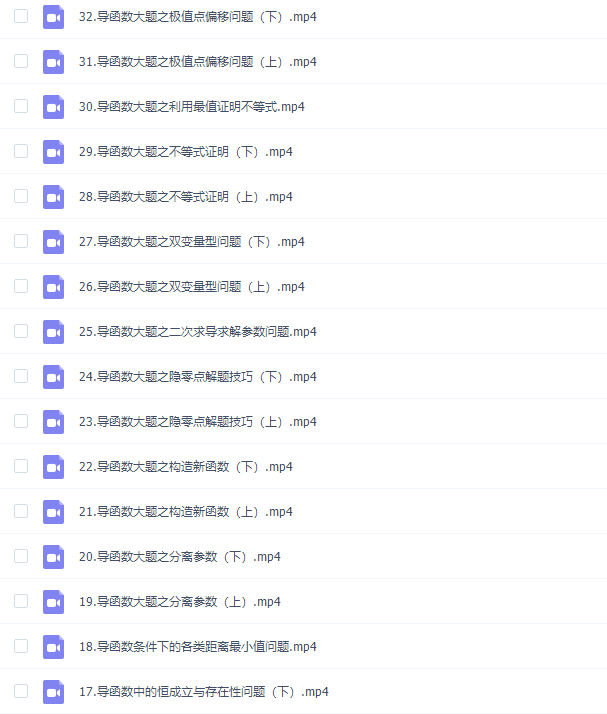
Task: Open 18.导函数条件下的各类距离最小值问题.mp4
Action: [x=197, y=647]
